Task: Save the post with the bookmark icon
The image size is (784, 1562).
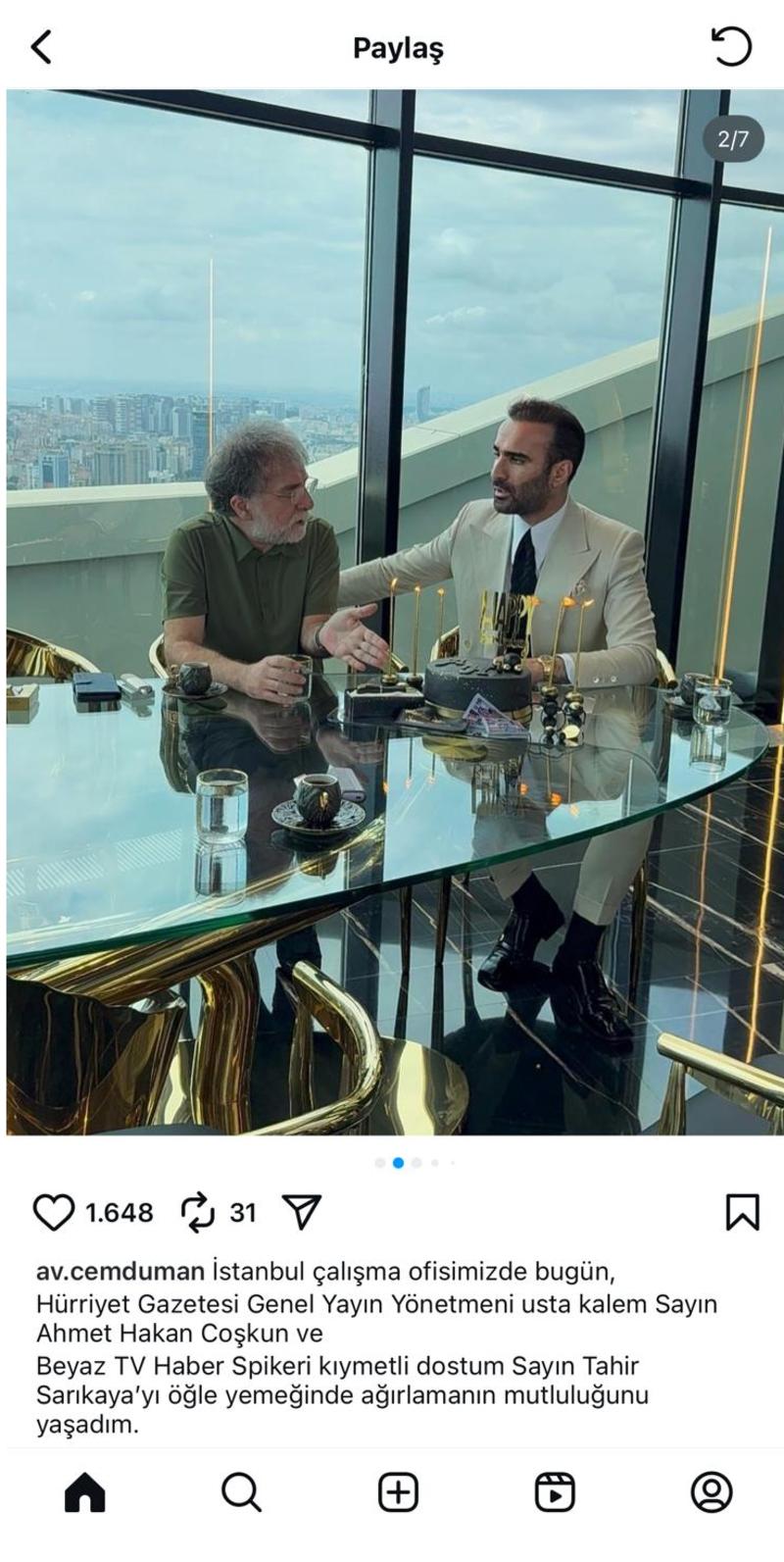Action: pos(742,1212)
